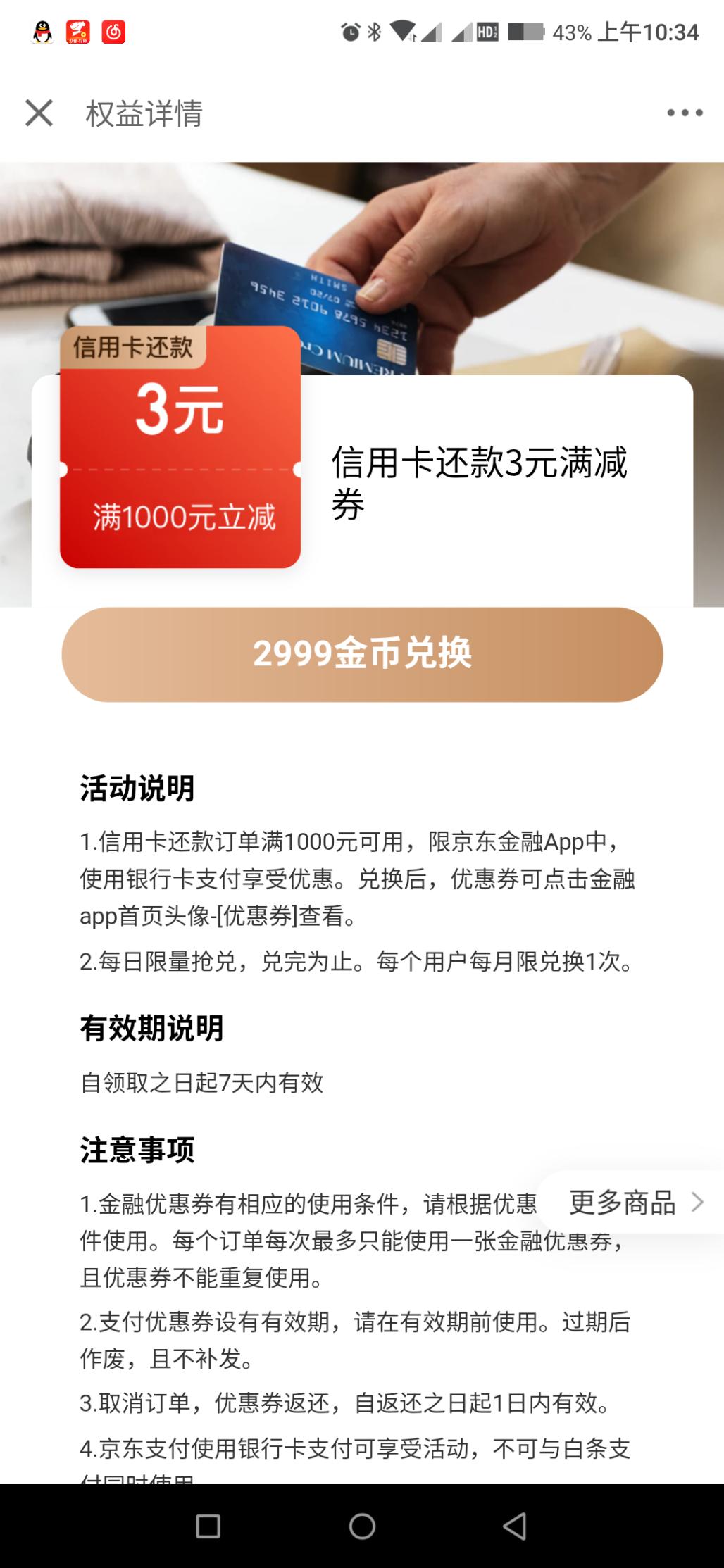
Task: Go back using system navigation
Action: (515, 1526)
